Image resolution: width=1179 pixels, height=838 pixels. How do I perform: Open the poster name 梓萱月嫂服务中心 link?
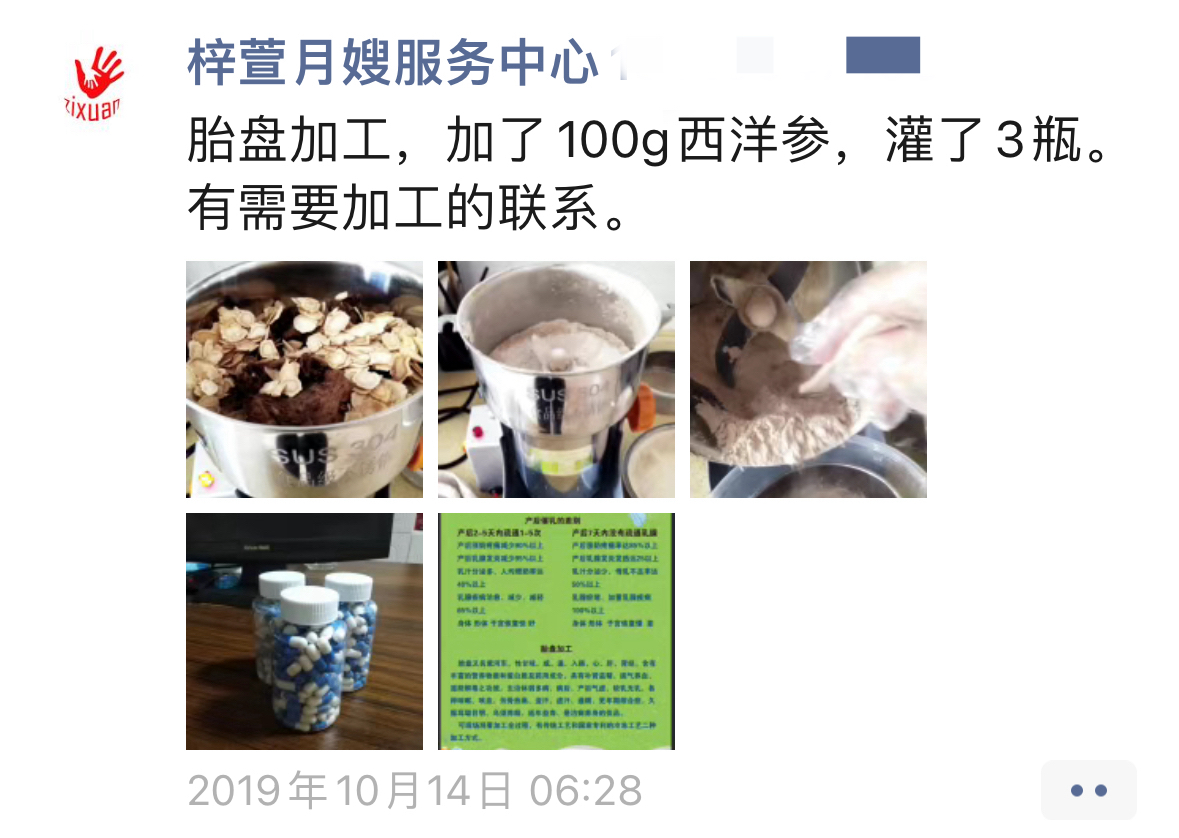pos(390,64)
